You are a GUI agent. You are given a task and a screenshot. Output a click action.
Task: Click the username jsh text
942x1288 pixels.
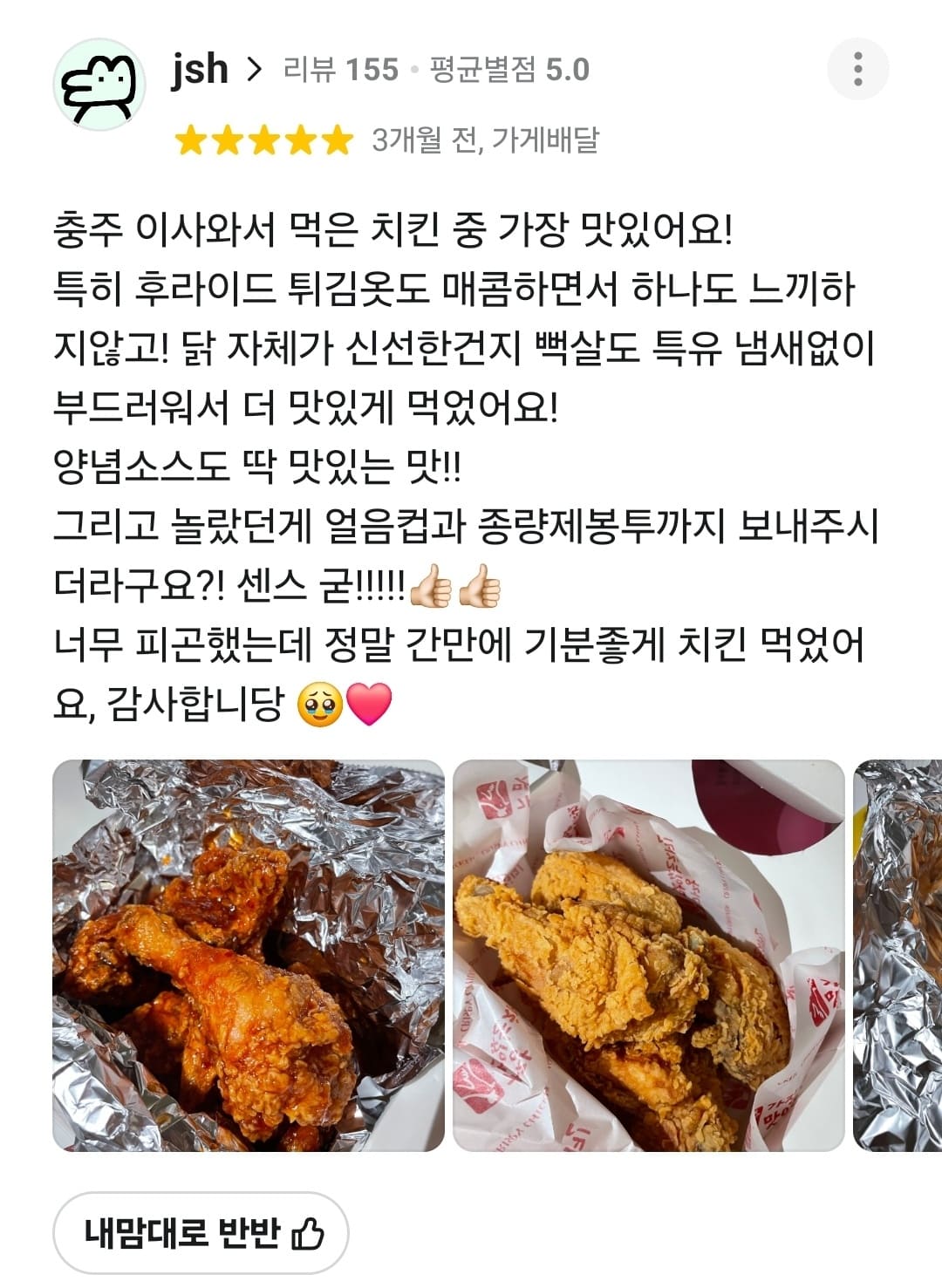[x=199, y=70]
